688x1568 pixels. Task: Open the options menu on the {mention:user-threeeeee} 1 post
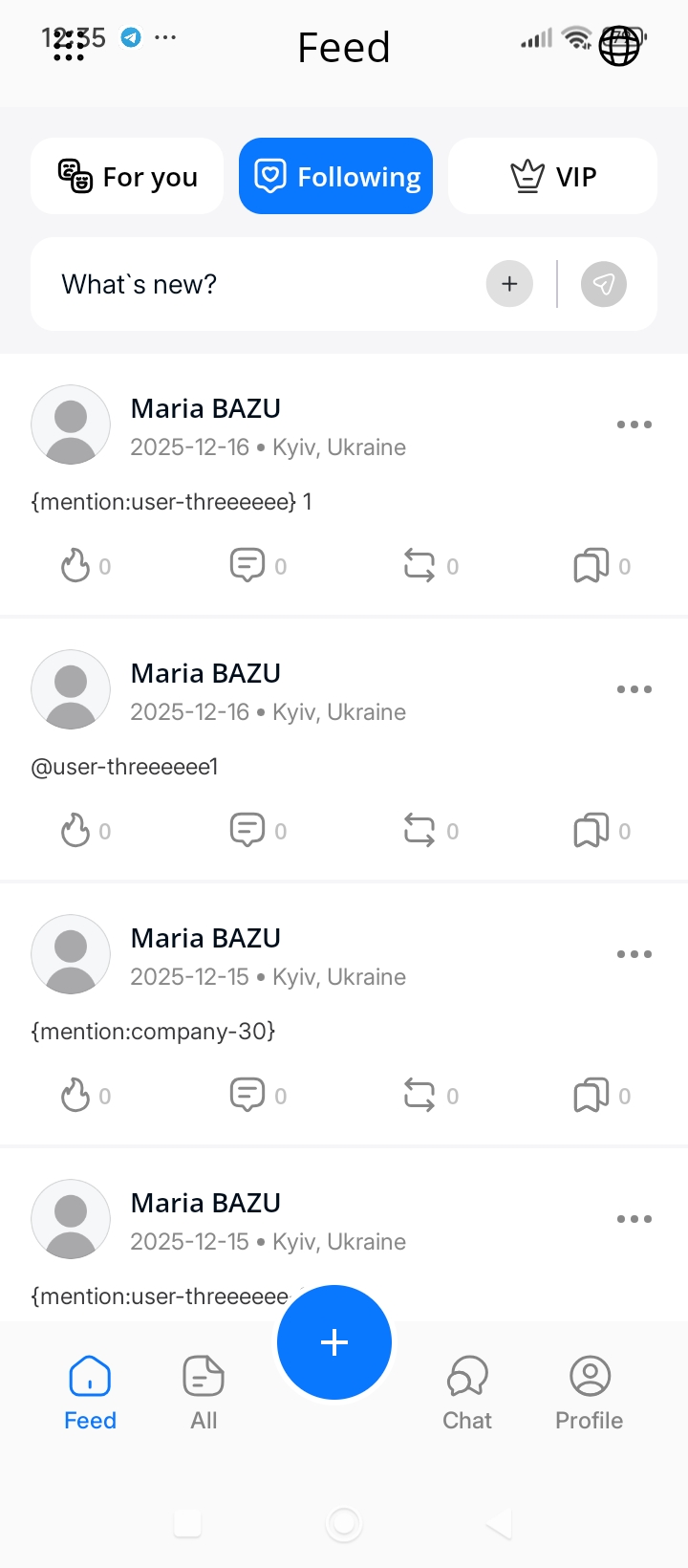[634, 425]
